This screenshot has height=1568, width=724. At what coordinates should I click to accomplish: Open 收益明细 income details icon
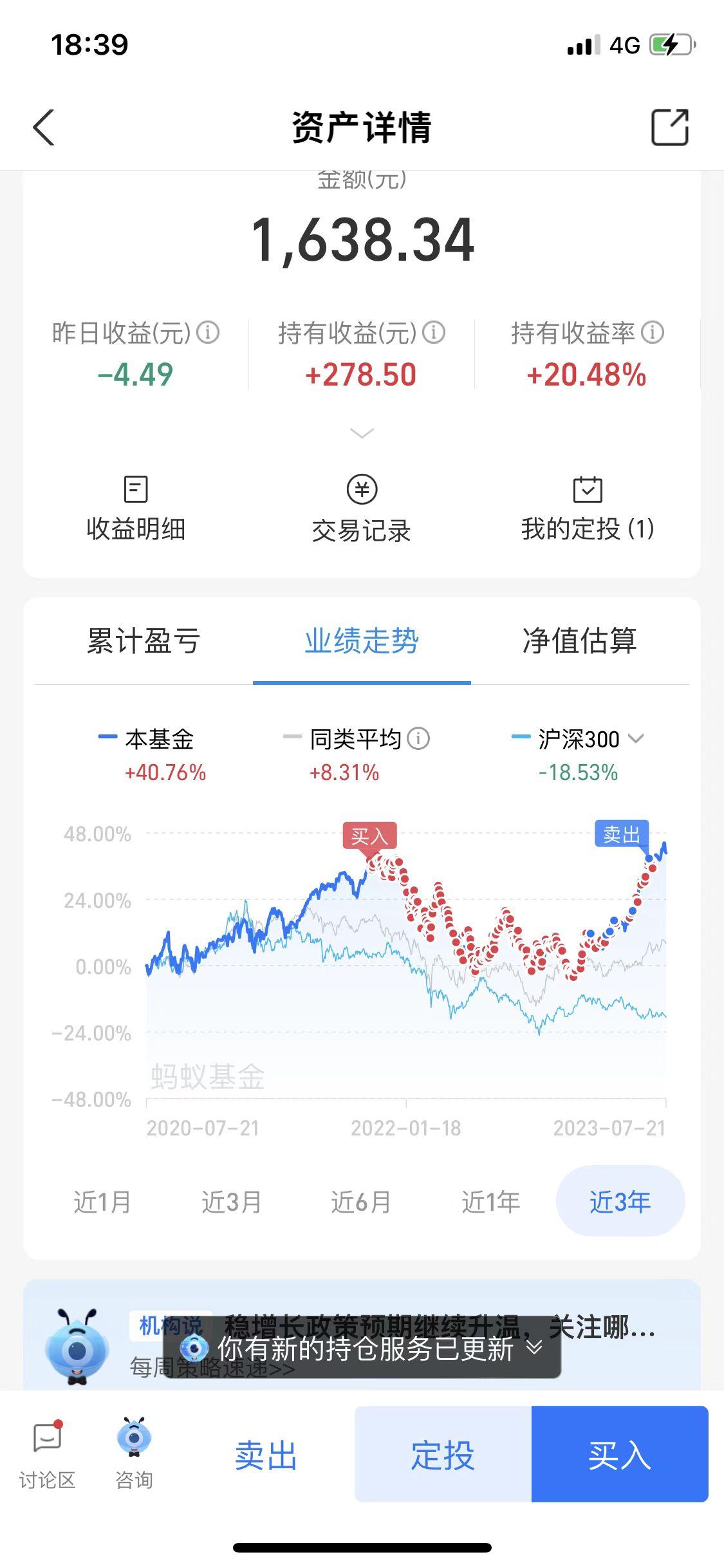135,505
